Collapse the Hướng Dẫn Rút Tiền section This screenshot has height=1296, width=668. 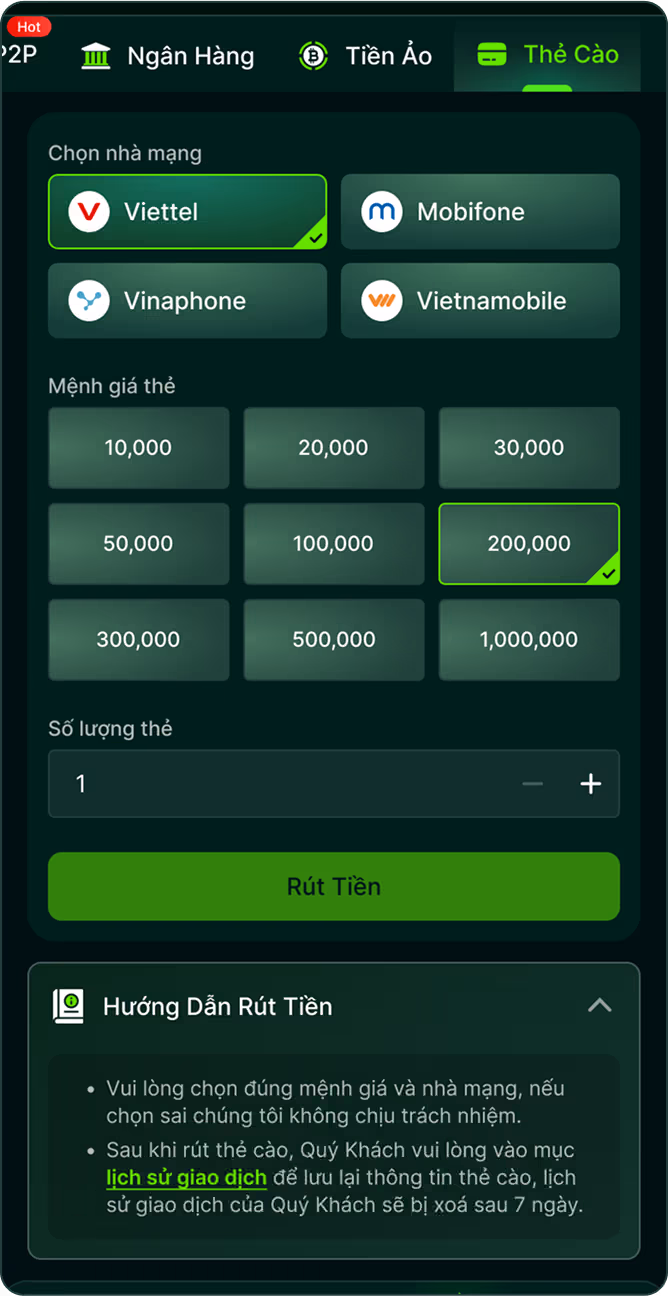tap(600, 1006)
